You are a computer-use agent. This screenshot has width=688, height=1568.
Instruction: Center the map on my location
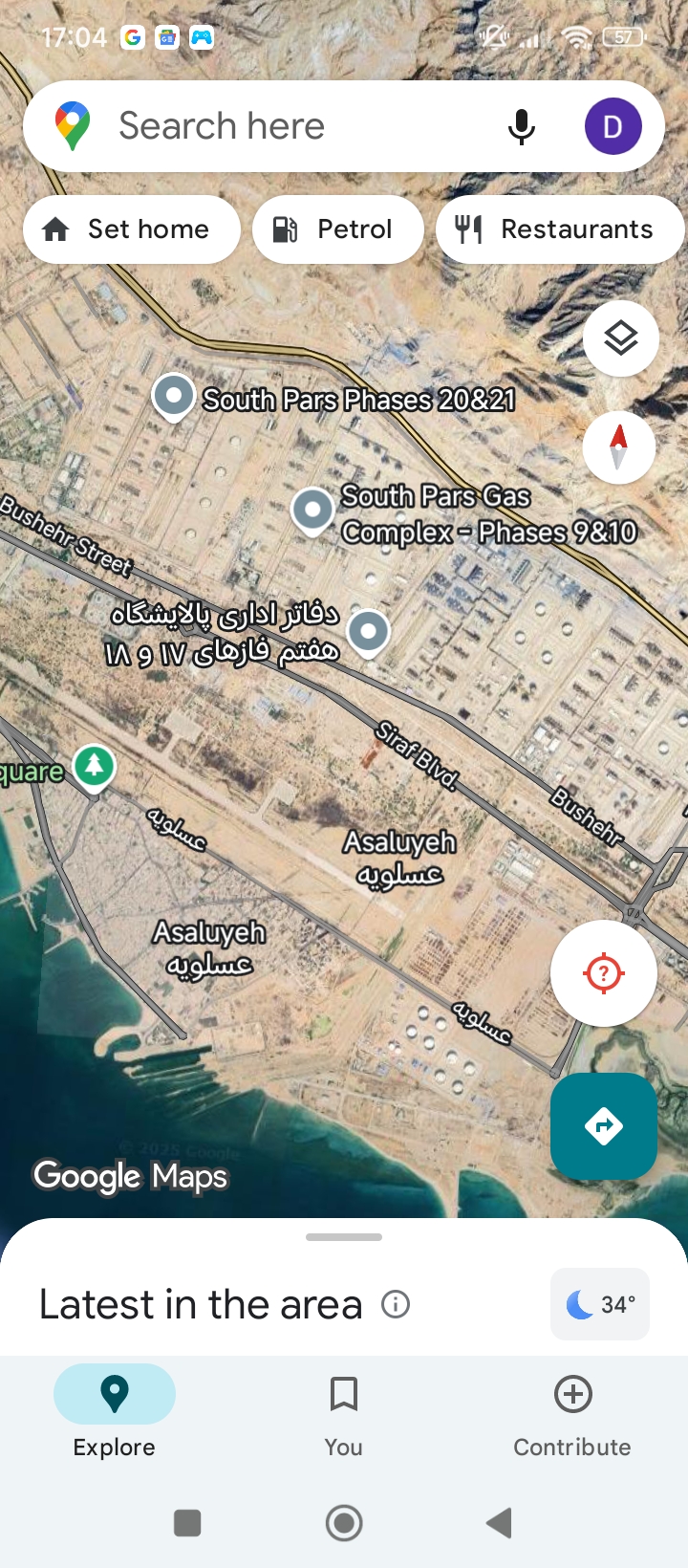(x=604, y=973)
